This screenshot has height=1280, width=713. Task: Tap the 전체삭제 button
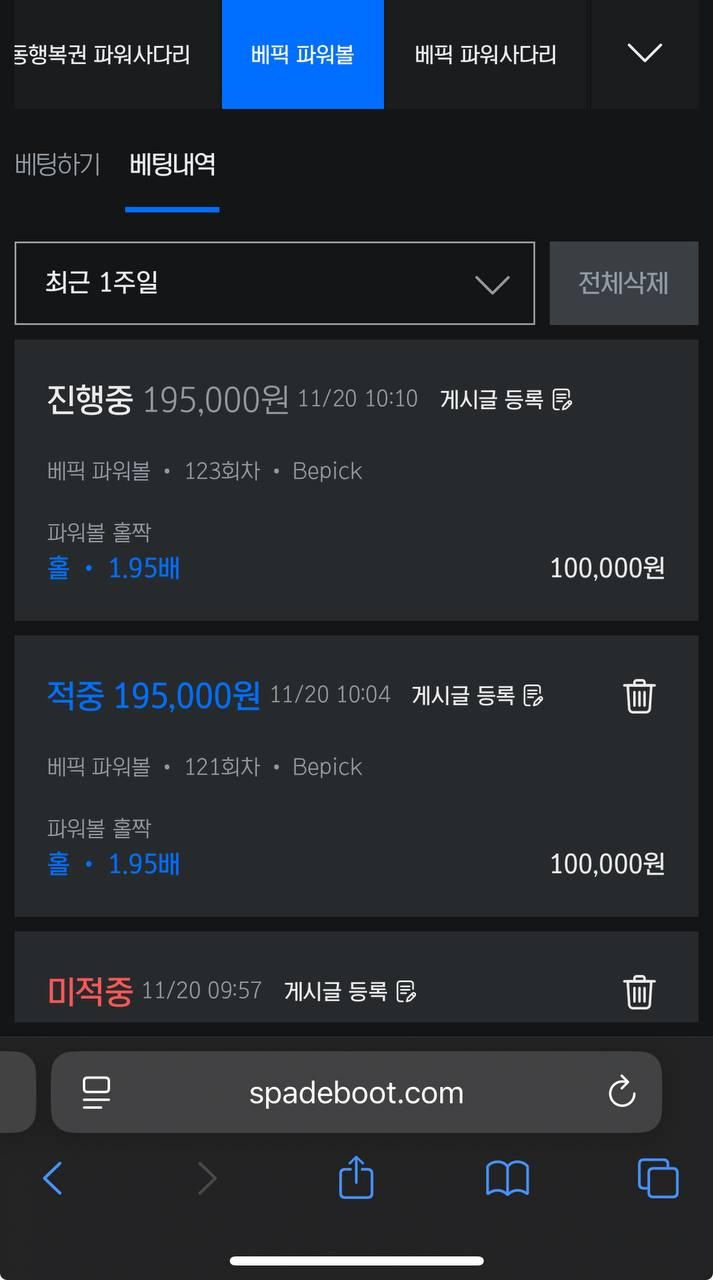click(x=623, y=283)
